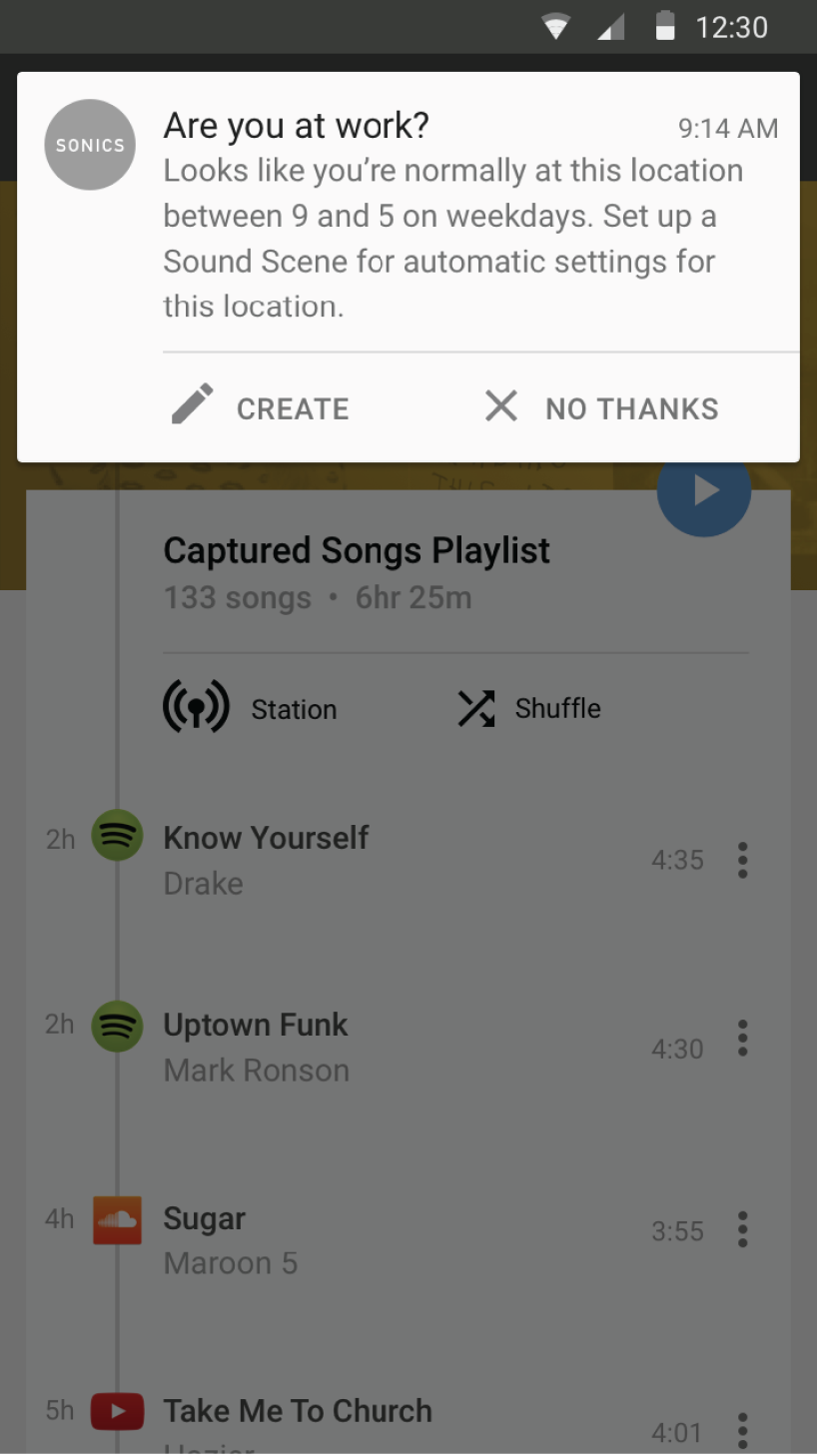Viewport: 823px width, 1456px height.
Task: Open options for Take Me To Church
Action: click(742, 1430)
